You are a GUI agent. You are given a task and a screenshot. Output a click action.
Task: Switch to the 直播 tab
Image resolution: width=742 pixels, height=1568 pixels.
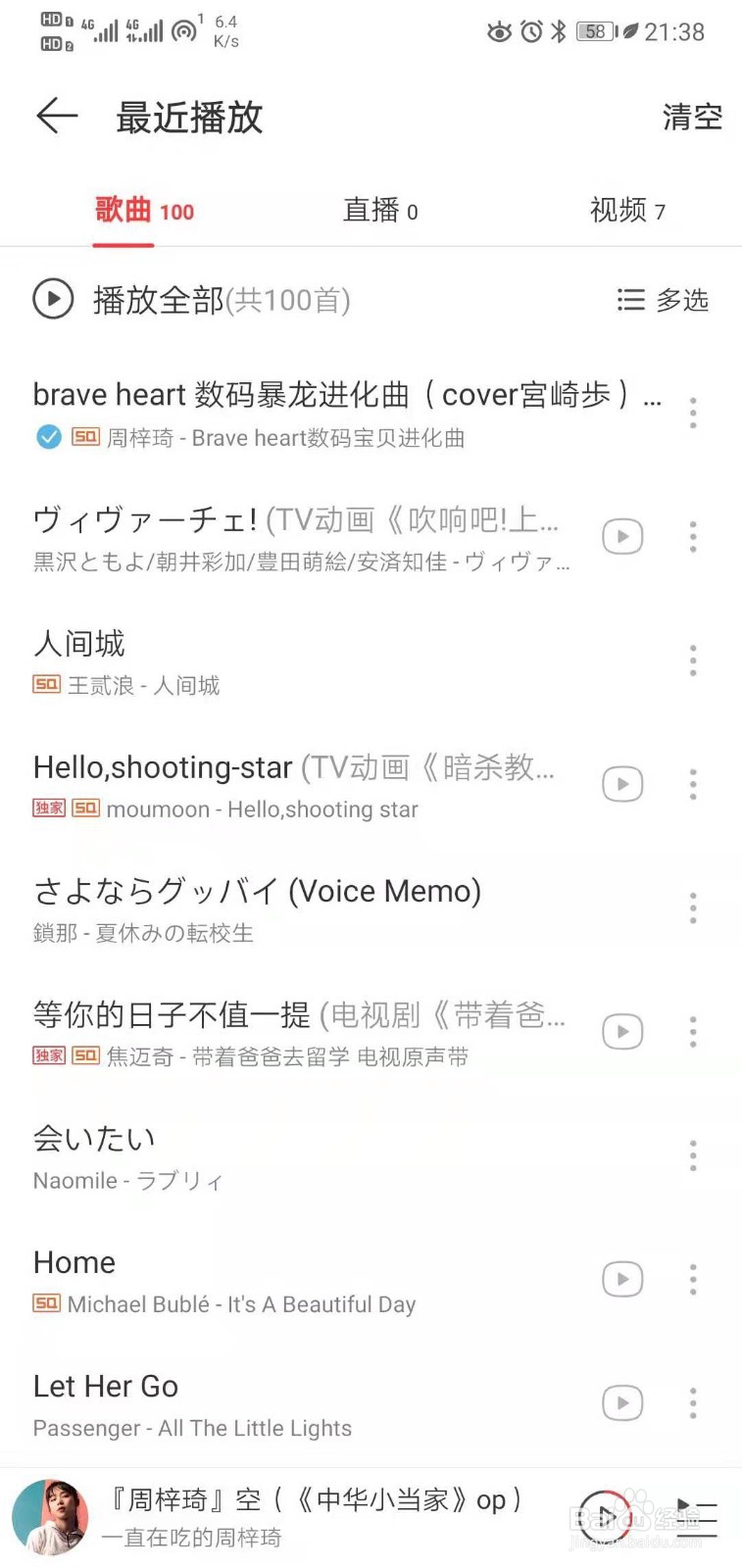[380, 211]
